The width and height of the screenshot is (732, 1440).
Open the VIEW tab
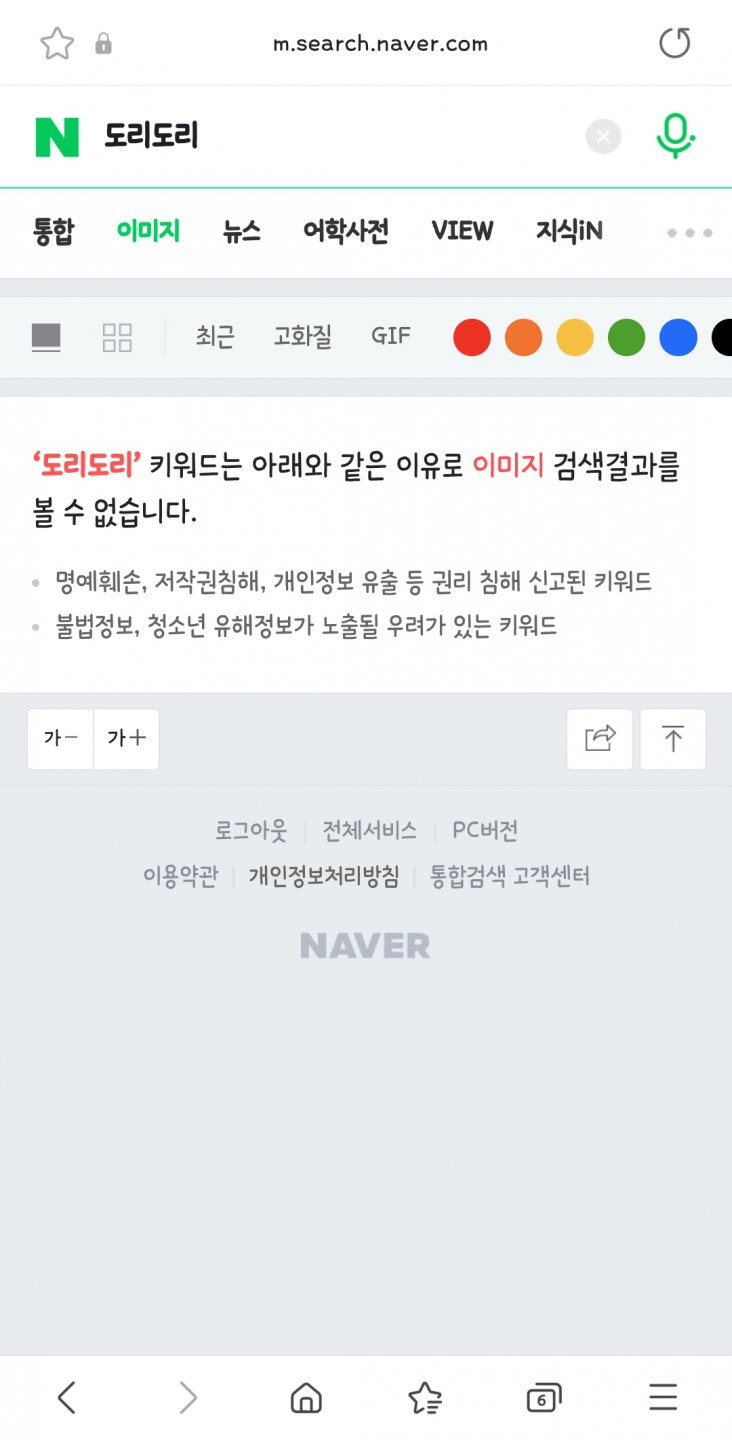click(x=462, y=231)
